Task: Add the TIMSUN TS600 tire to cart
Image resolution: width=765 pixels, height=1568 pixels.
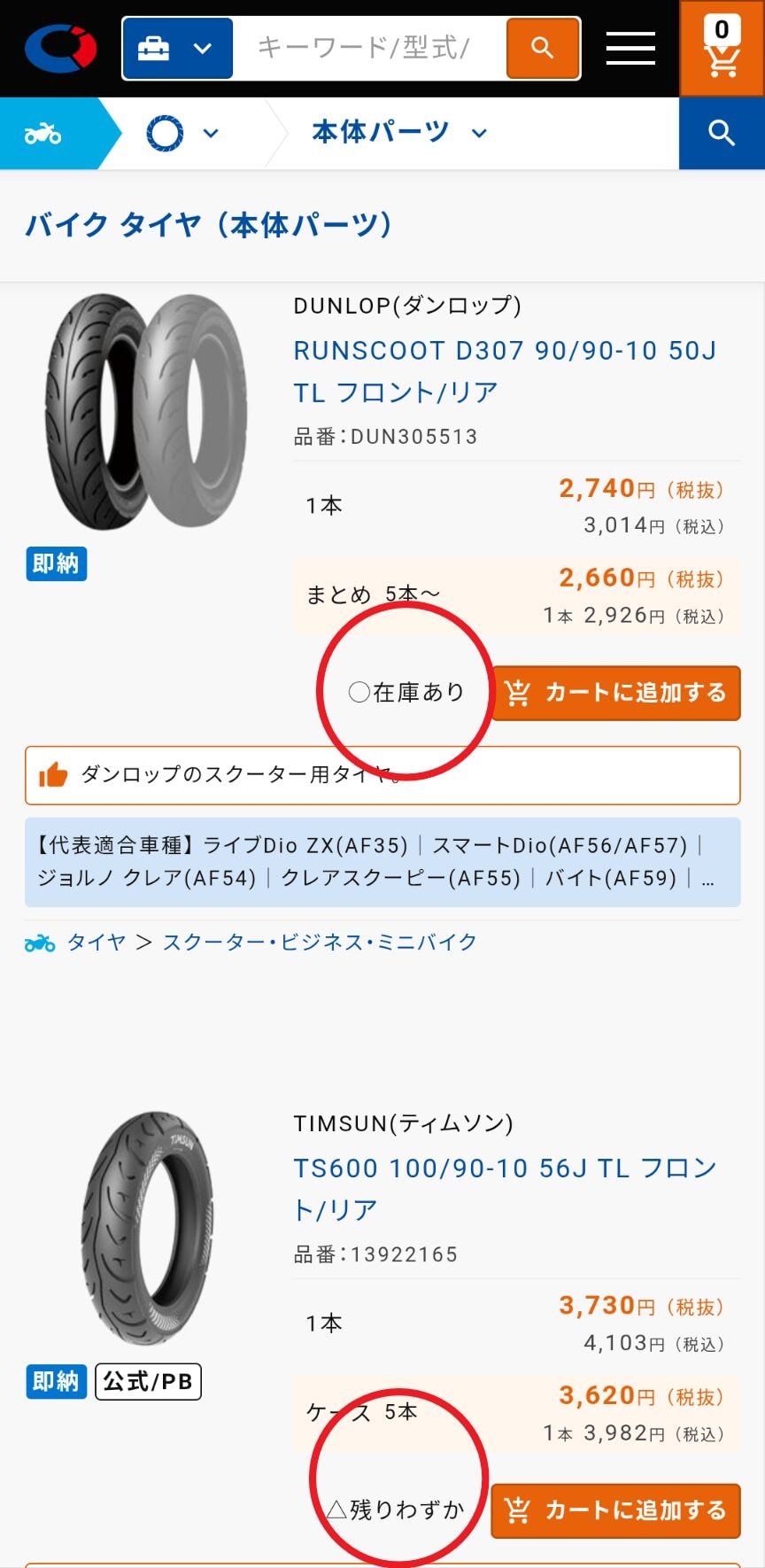Action: click(x=616, y=1510)
